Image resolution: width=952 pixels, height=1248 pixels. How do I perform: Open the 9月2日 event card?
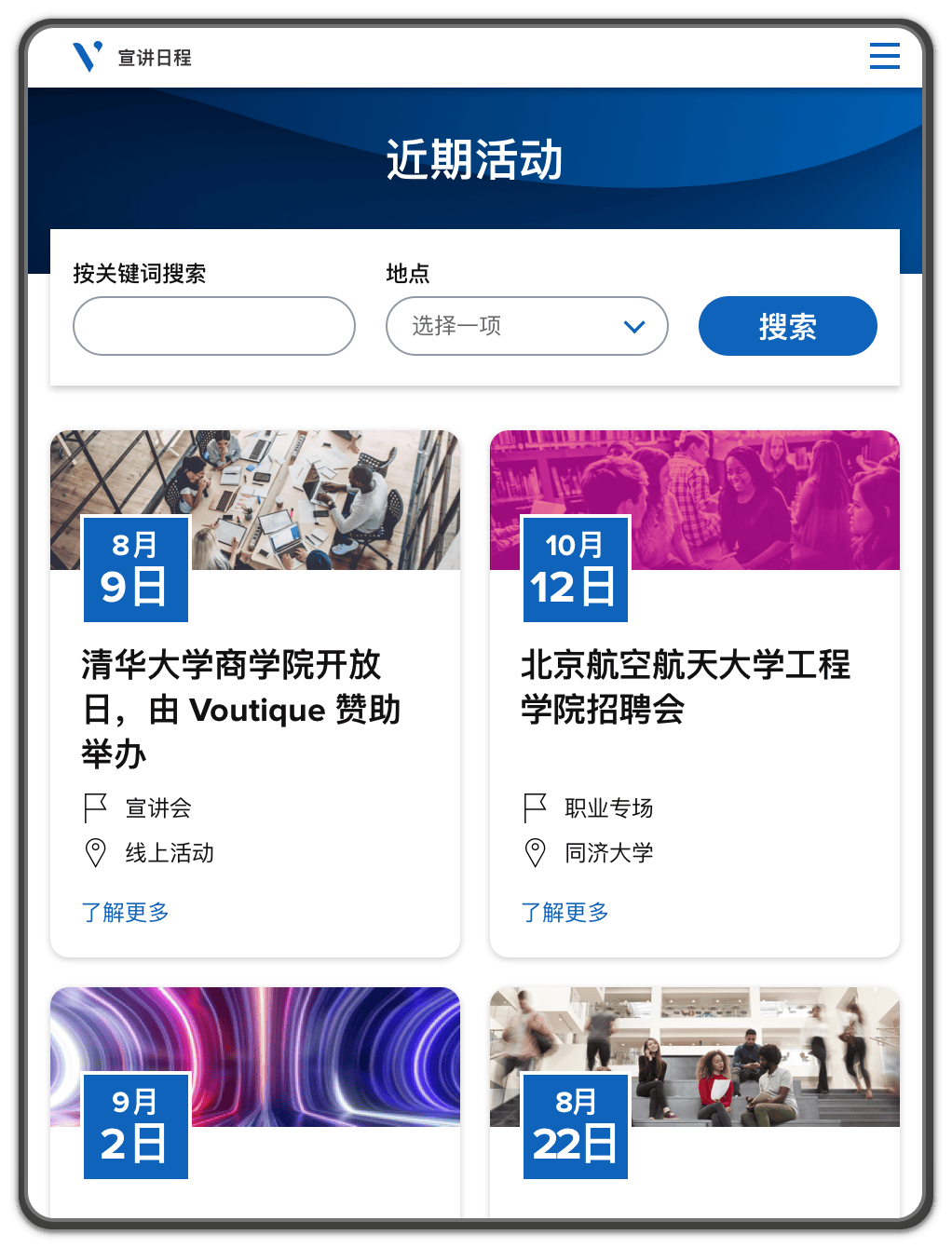pyautogui.click(x=255, y=1099)
